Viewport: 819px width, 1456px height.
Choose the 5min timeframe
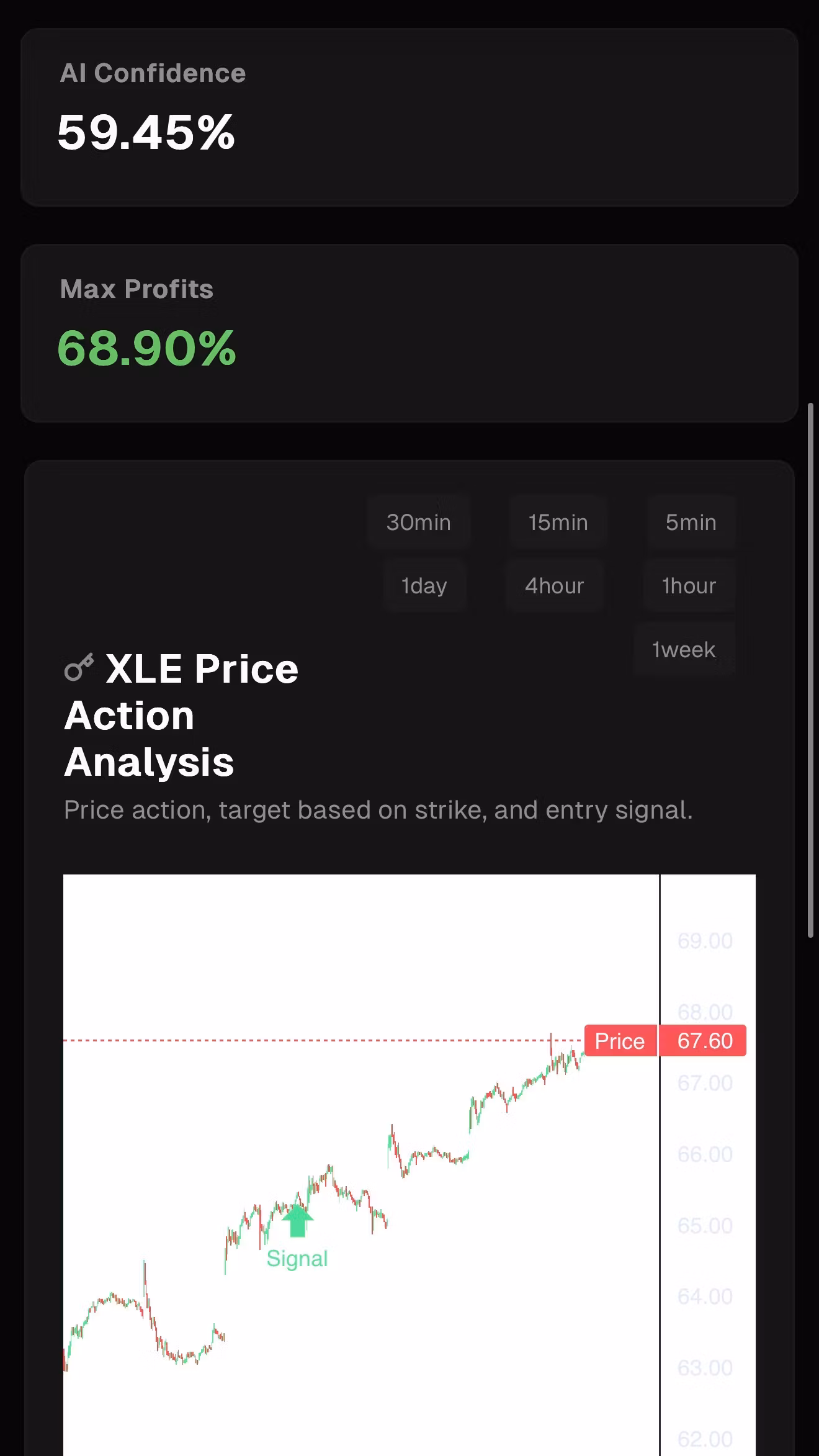click(691, 522)
